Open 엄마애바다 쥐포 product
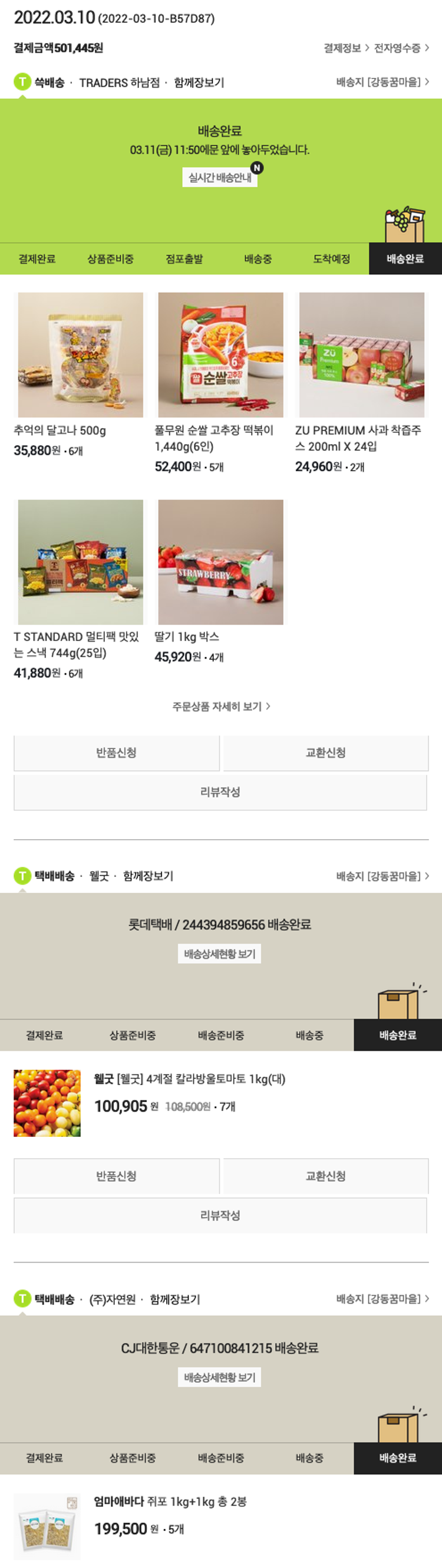442x1568 pixels. pos(170,1501)
